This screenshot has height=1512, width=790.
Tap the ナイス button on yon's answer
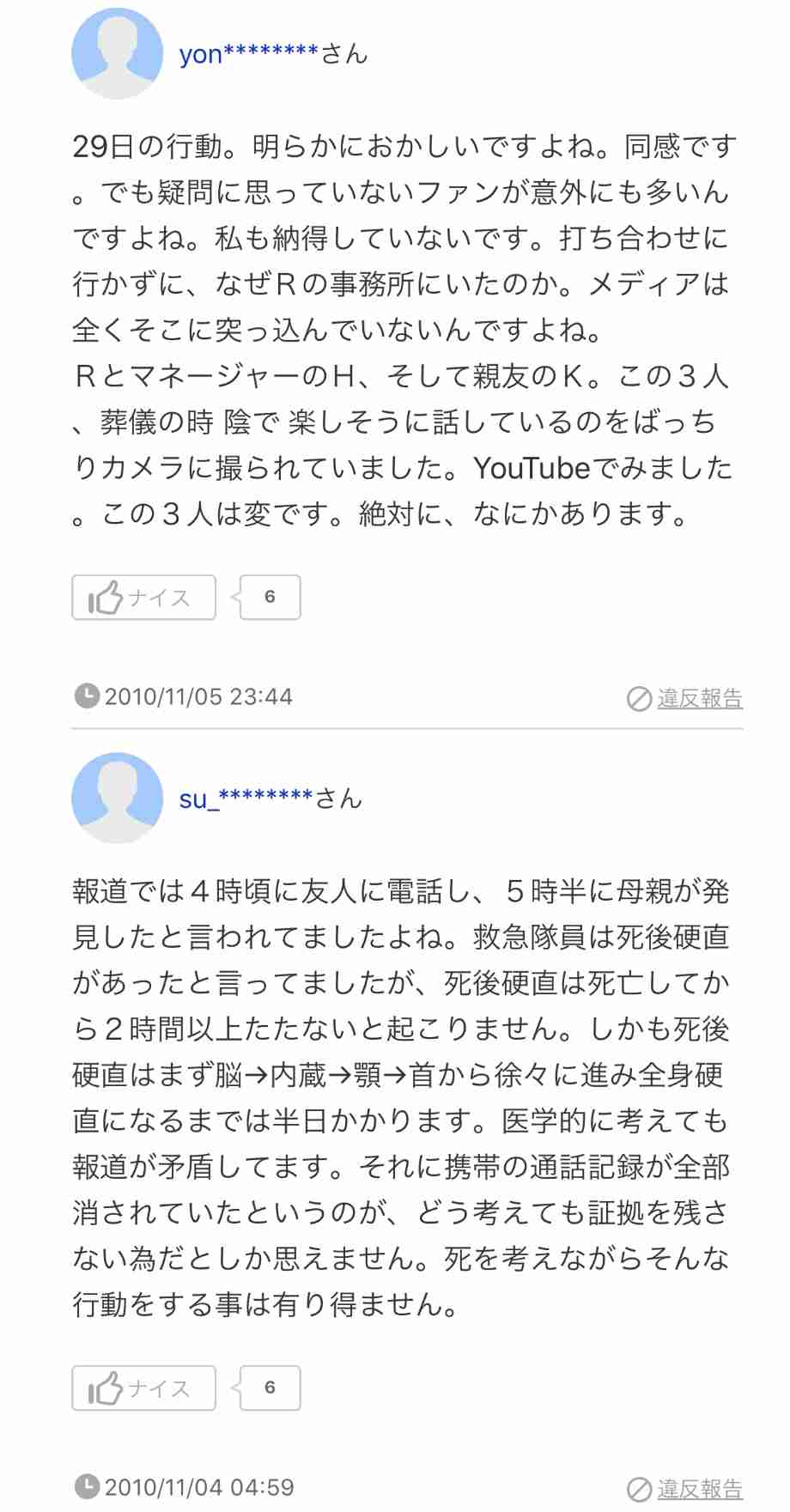tap(143, 597)
